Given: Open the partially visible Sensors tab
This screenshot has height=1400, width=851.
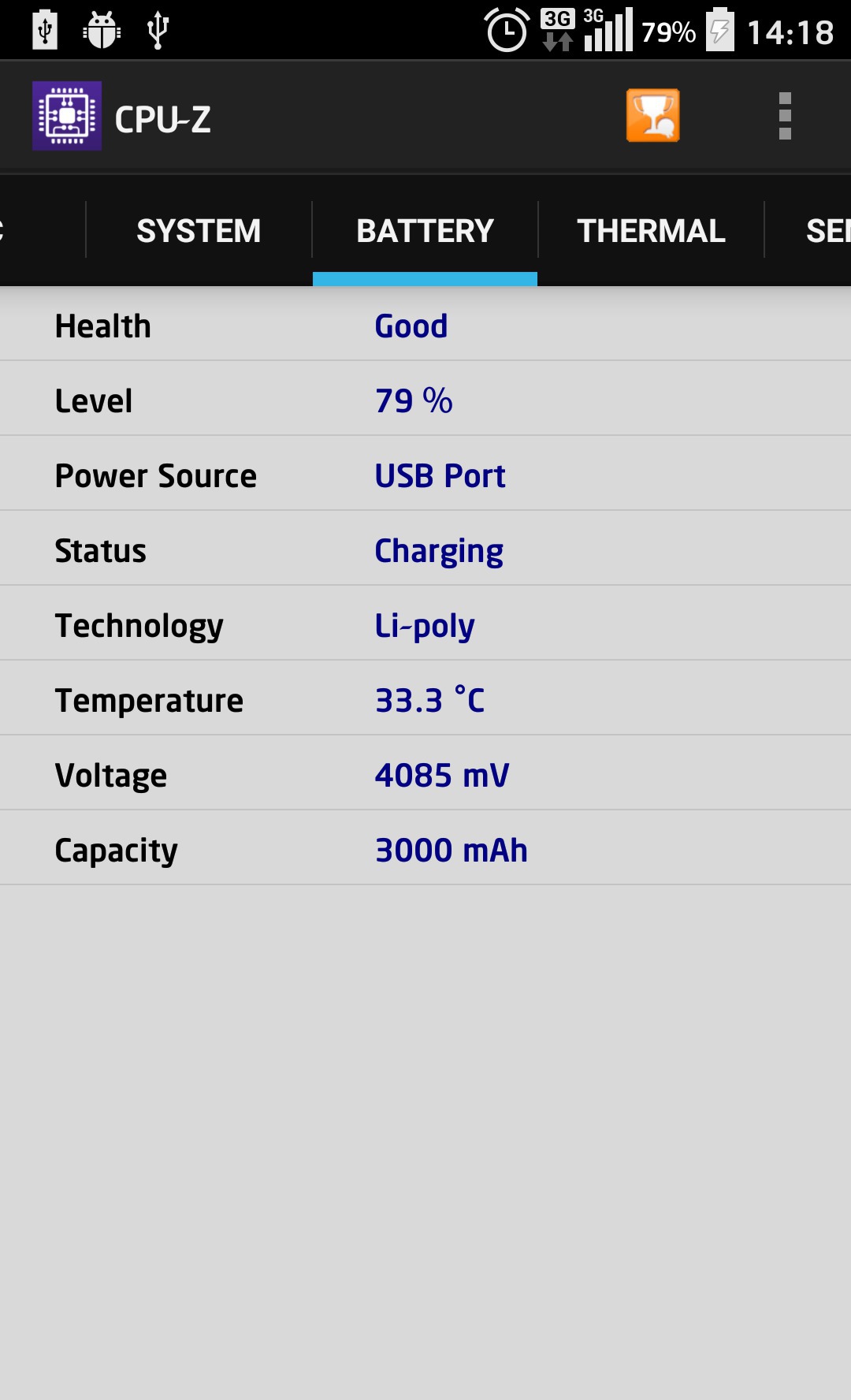Looking at the screenshot, I should 809,231.
